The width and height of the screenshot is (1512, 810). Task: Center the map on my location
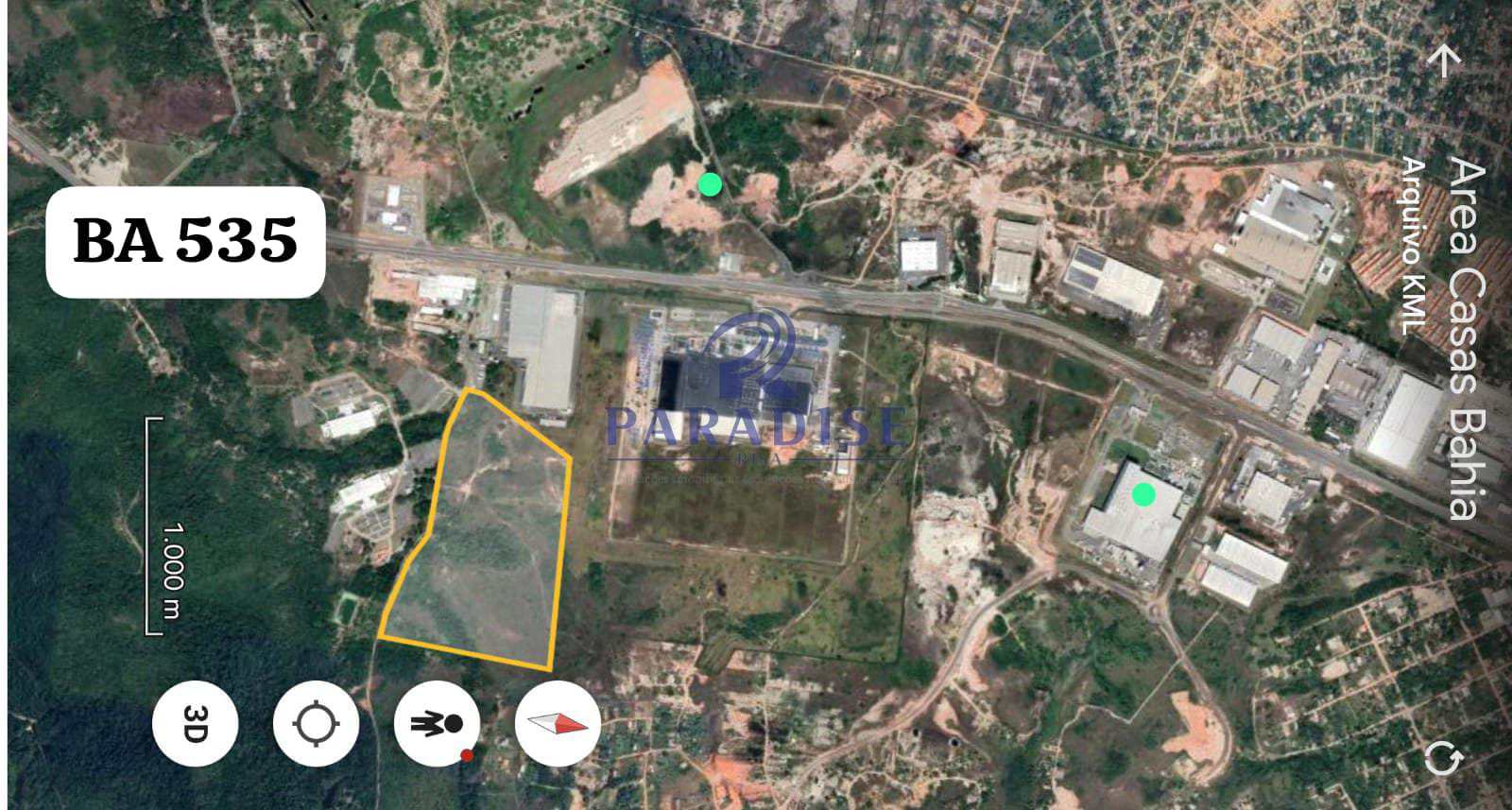coord(316,723)
